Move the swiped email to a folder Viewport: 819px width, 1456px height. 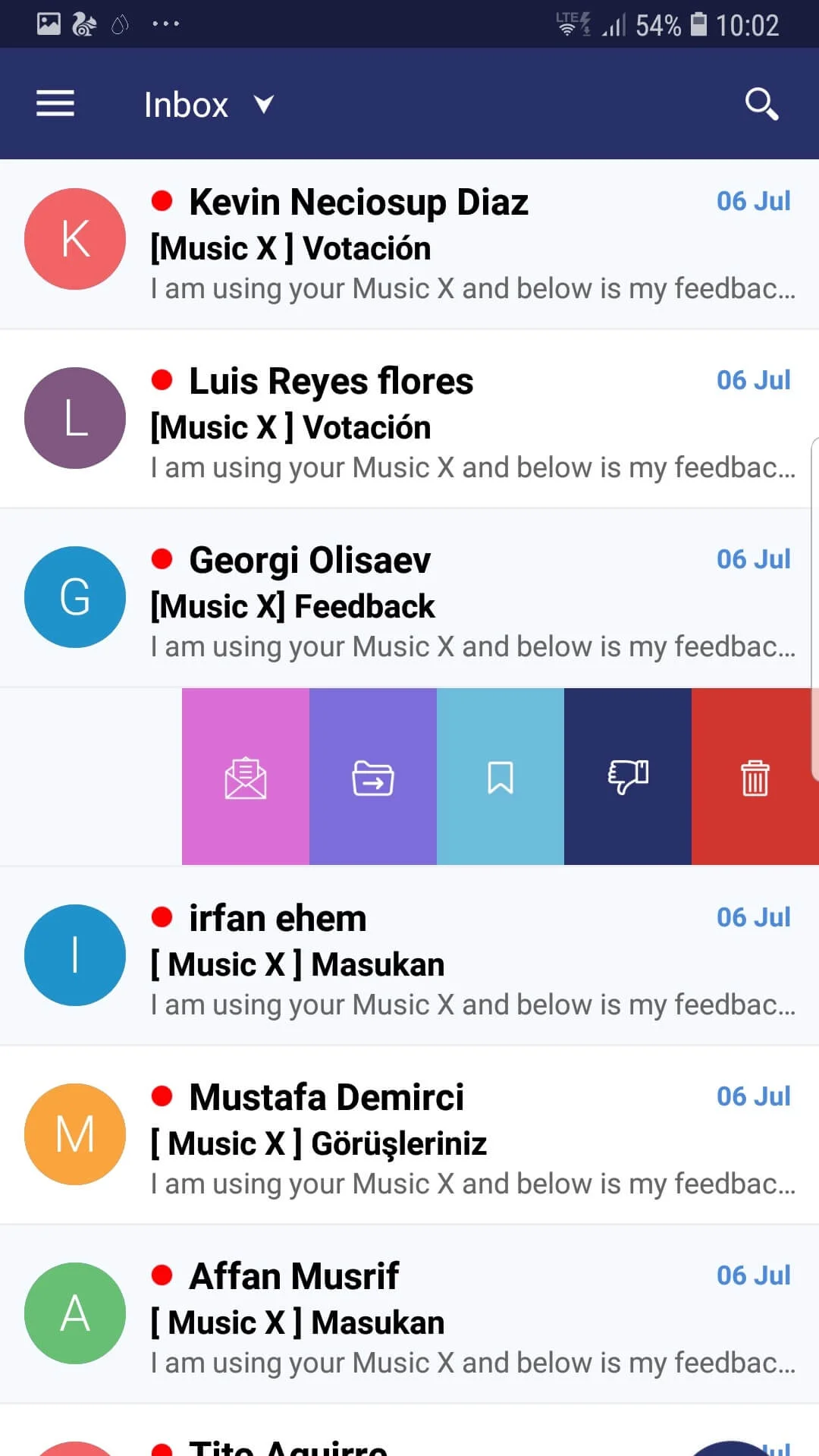tap(373, 777)
